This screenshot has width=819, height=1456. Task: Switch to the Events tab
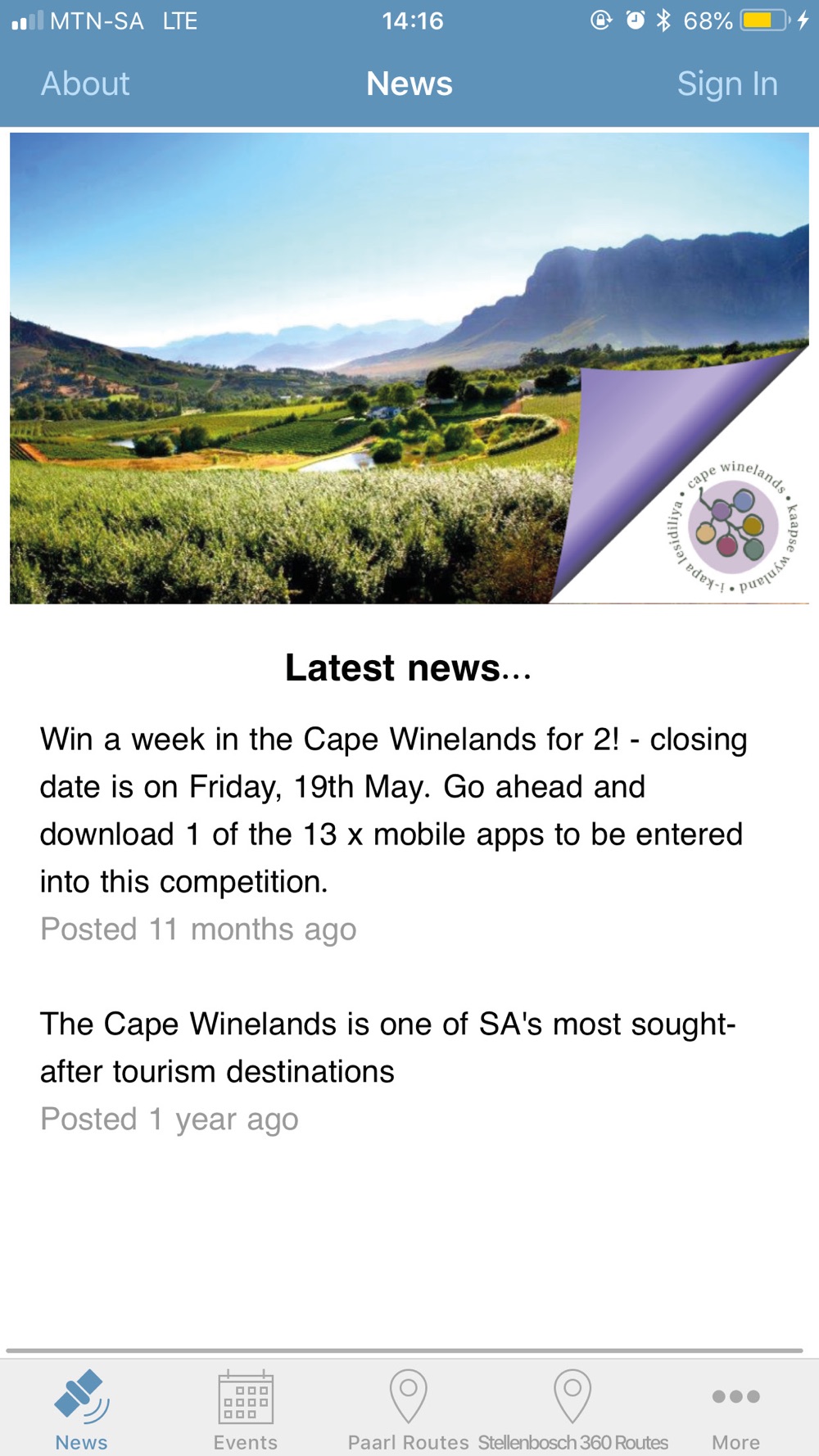[245, 1410]
